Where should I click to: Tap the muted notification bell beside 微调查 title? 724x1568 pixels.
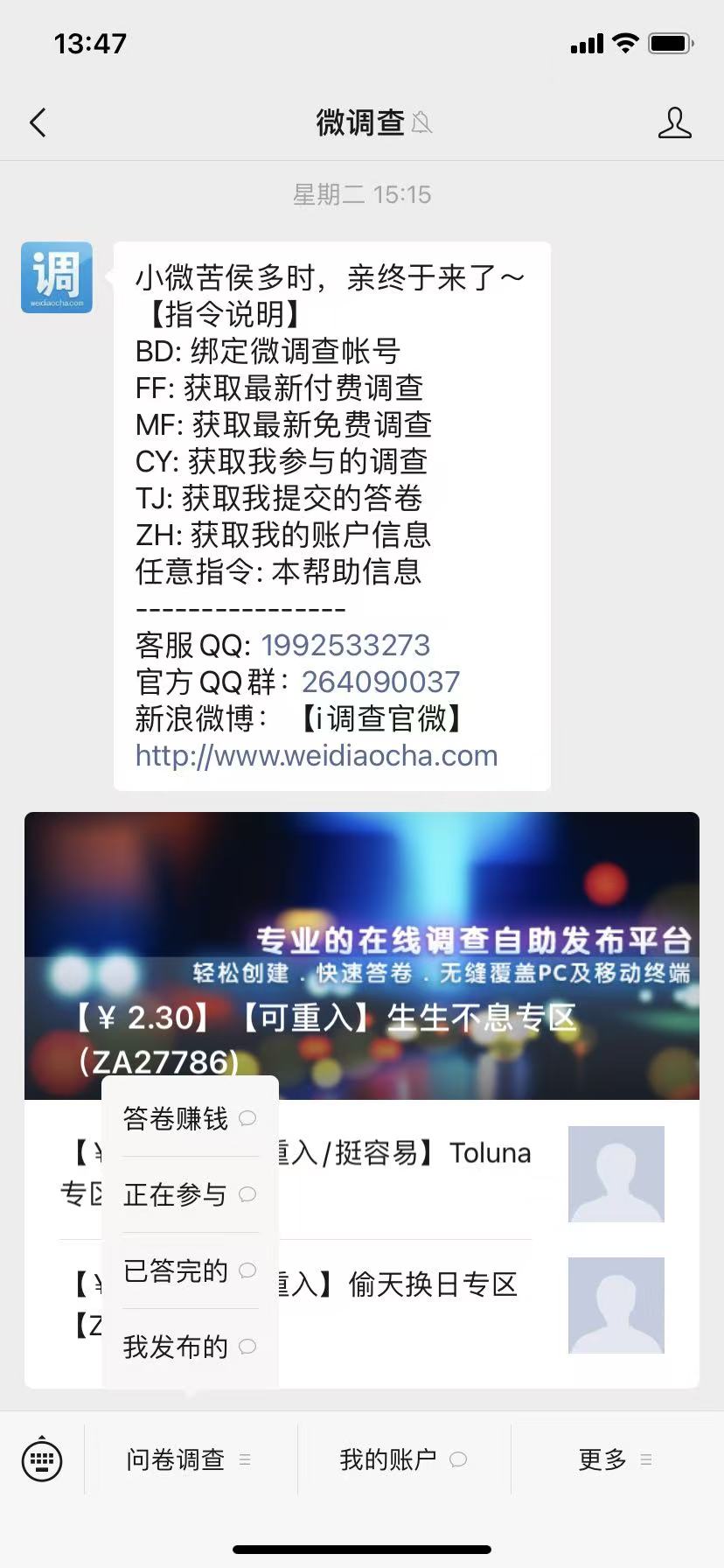pos(421,123)
